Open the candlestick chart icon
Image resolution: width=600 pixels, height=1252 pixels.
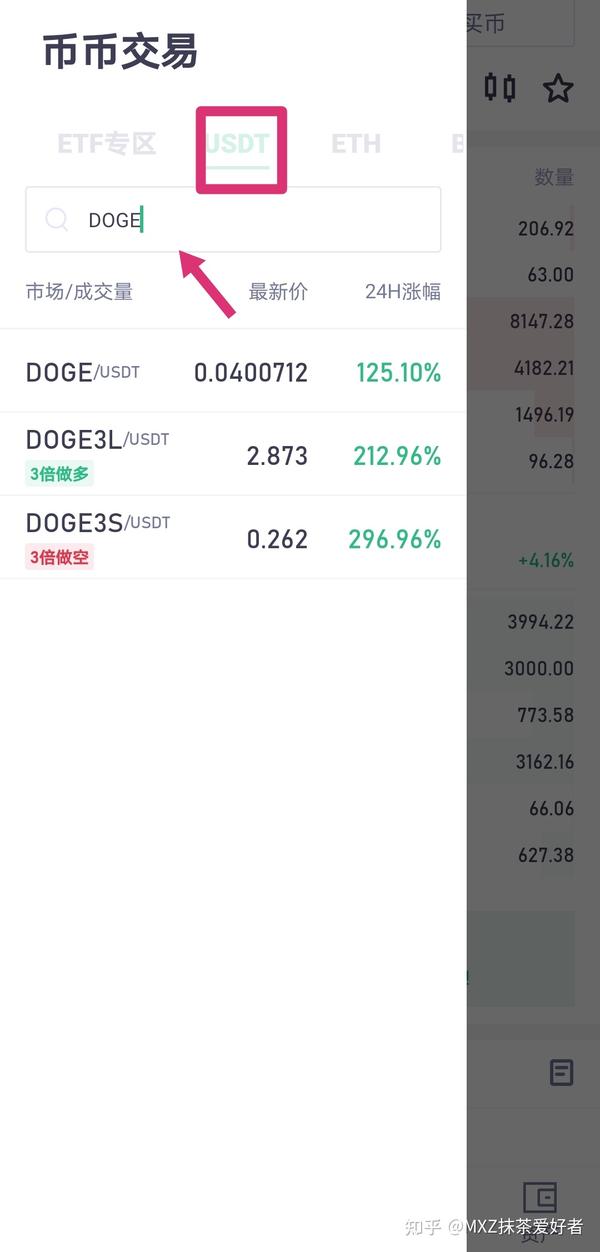(x=500, y=88)
